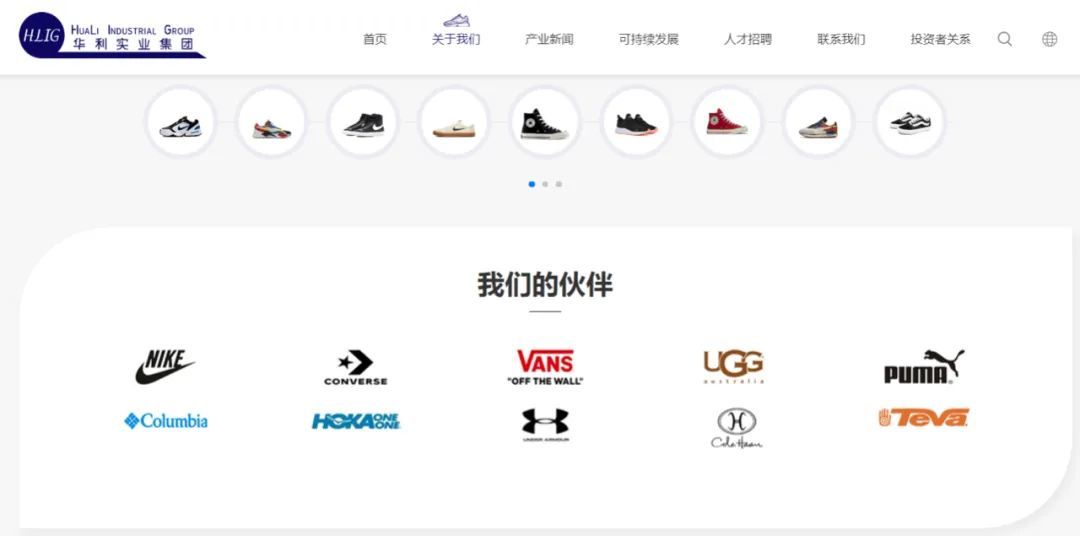
Task: Open the language globe icon
Action: click(1049, 39)
